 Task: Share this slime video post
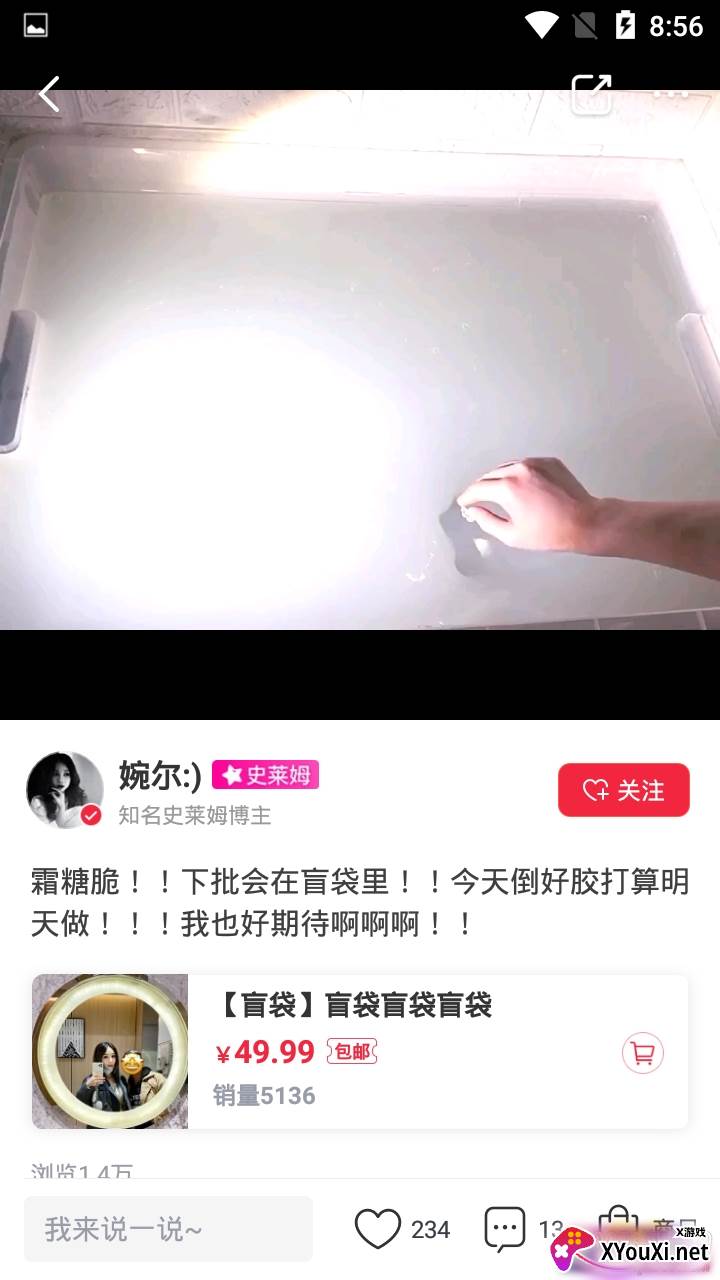point(591,94)
